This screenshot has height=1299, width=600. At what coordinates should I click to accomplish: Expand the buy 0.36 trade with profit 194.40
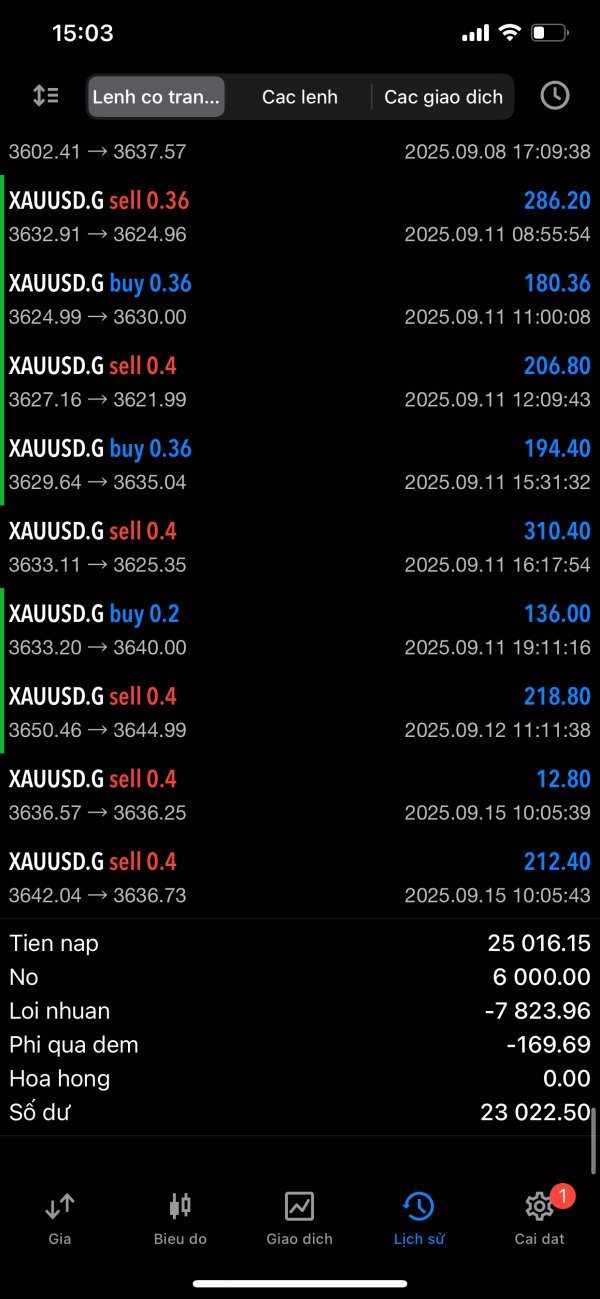pos(300,465)
